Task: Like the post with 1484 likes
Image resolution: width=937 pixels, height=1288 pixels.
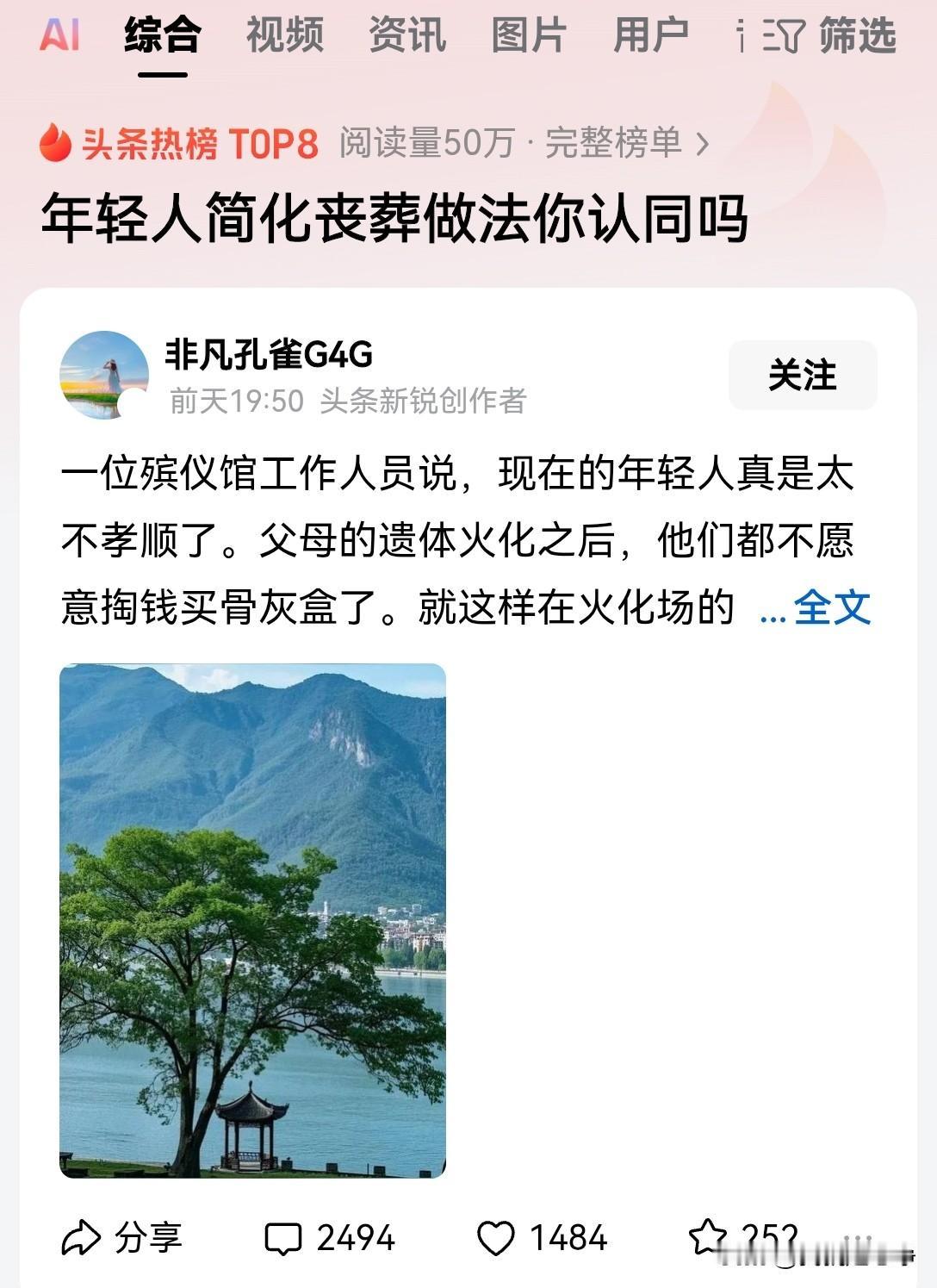Action: coord(543,1238)
